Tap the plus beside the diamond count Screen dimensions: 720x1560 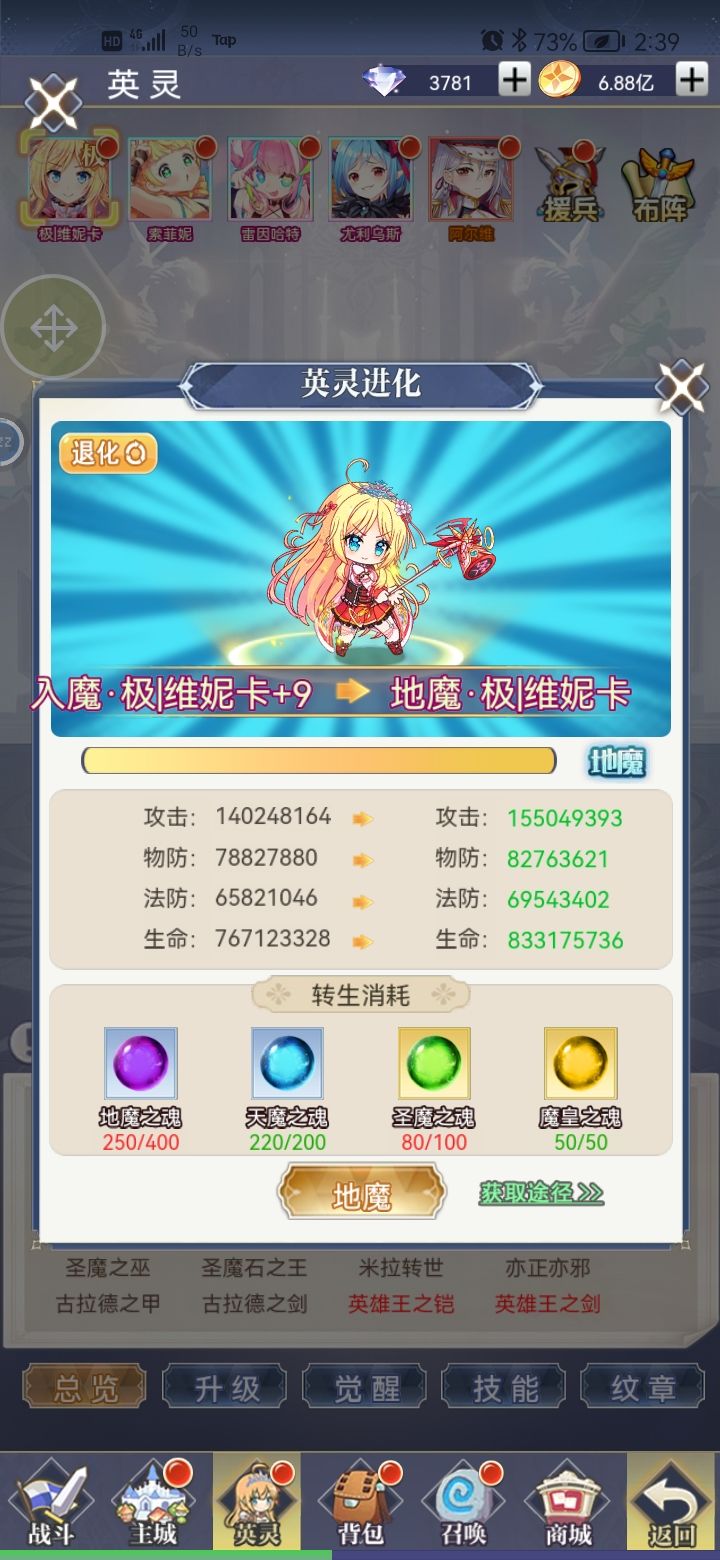pyautogui.click(x=512, y=82)
